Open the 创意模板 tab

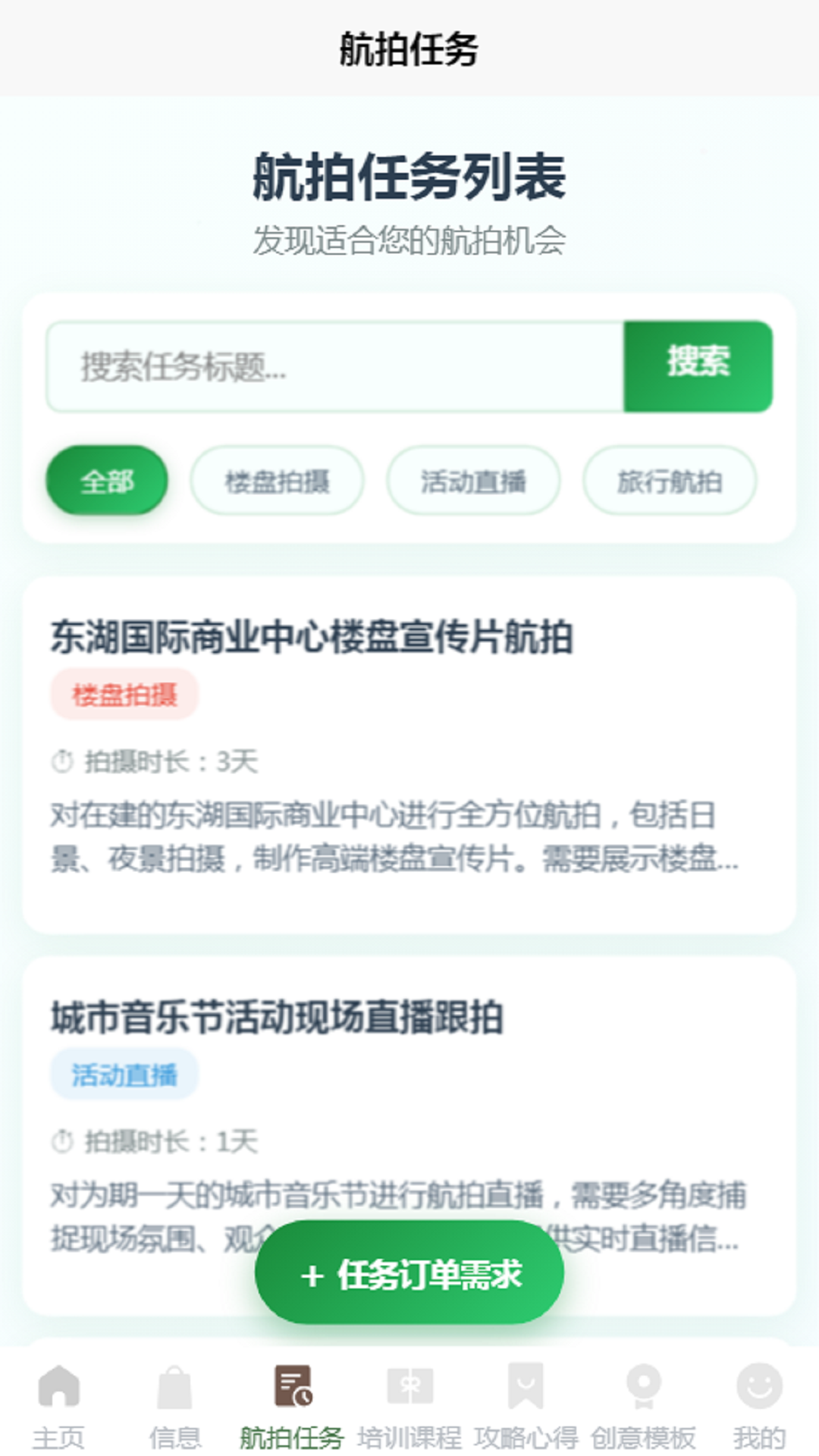pyautogui.click(x=643, y=1404)
